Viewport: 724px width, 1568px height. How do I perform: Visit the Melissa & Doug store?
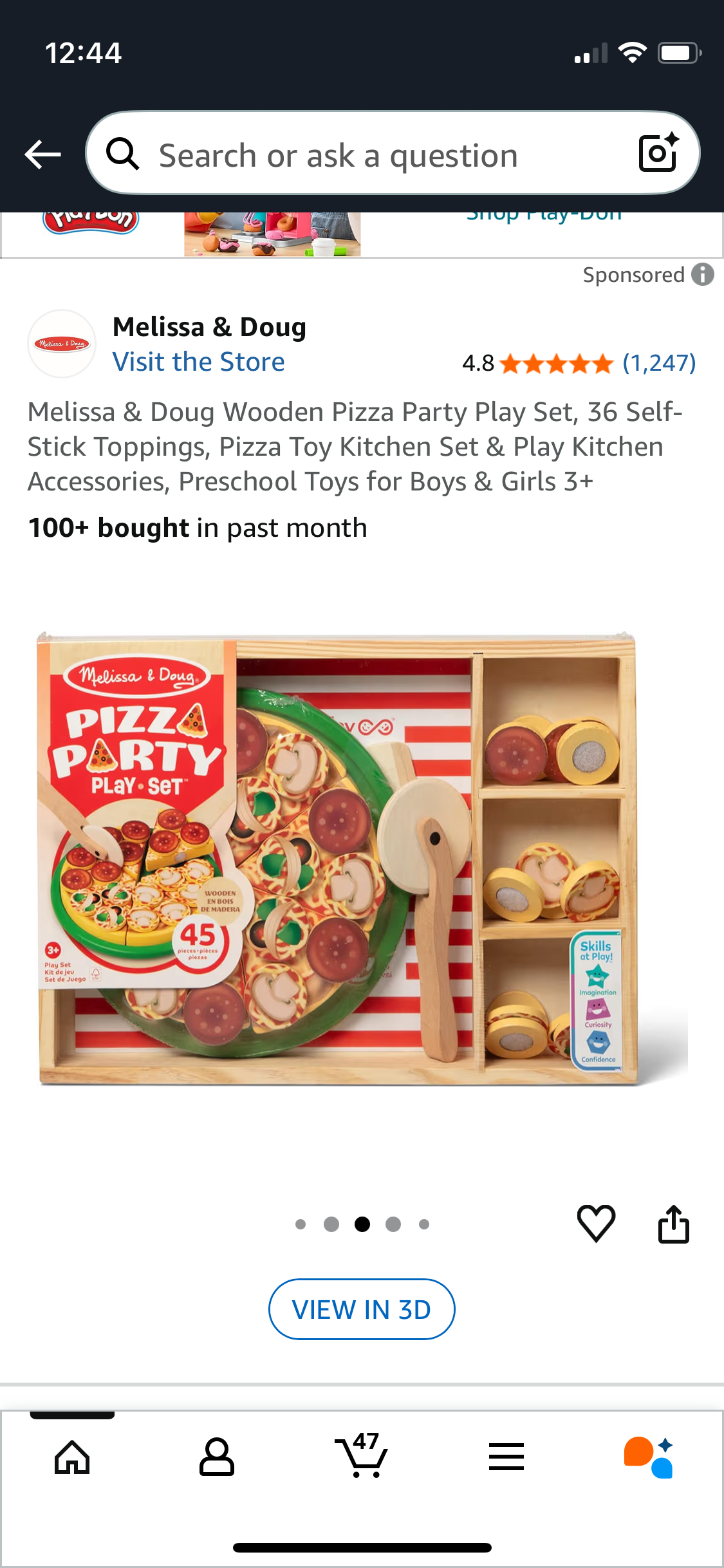tap(198, 362)
